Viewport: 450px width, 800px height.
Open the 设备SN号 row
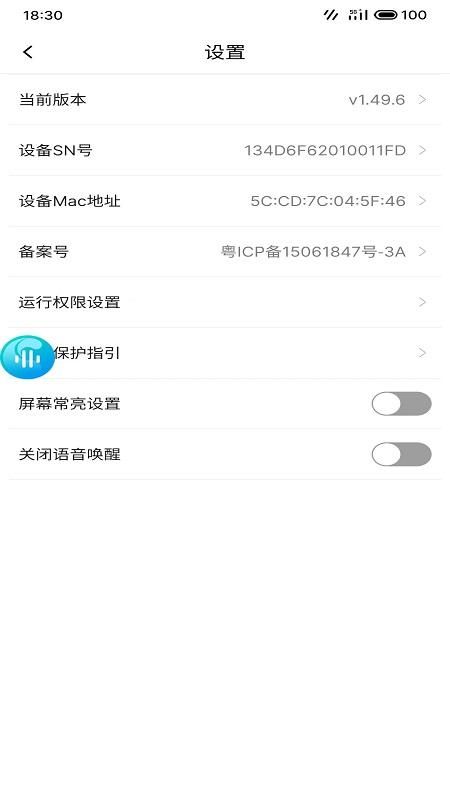[224, 150]
